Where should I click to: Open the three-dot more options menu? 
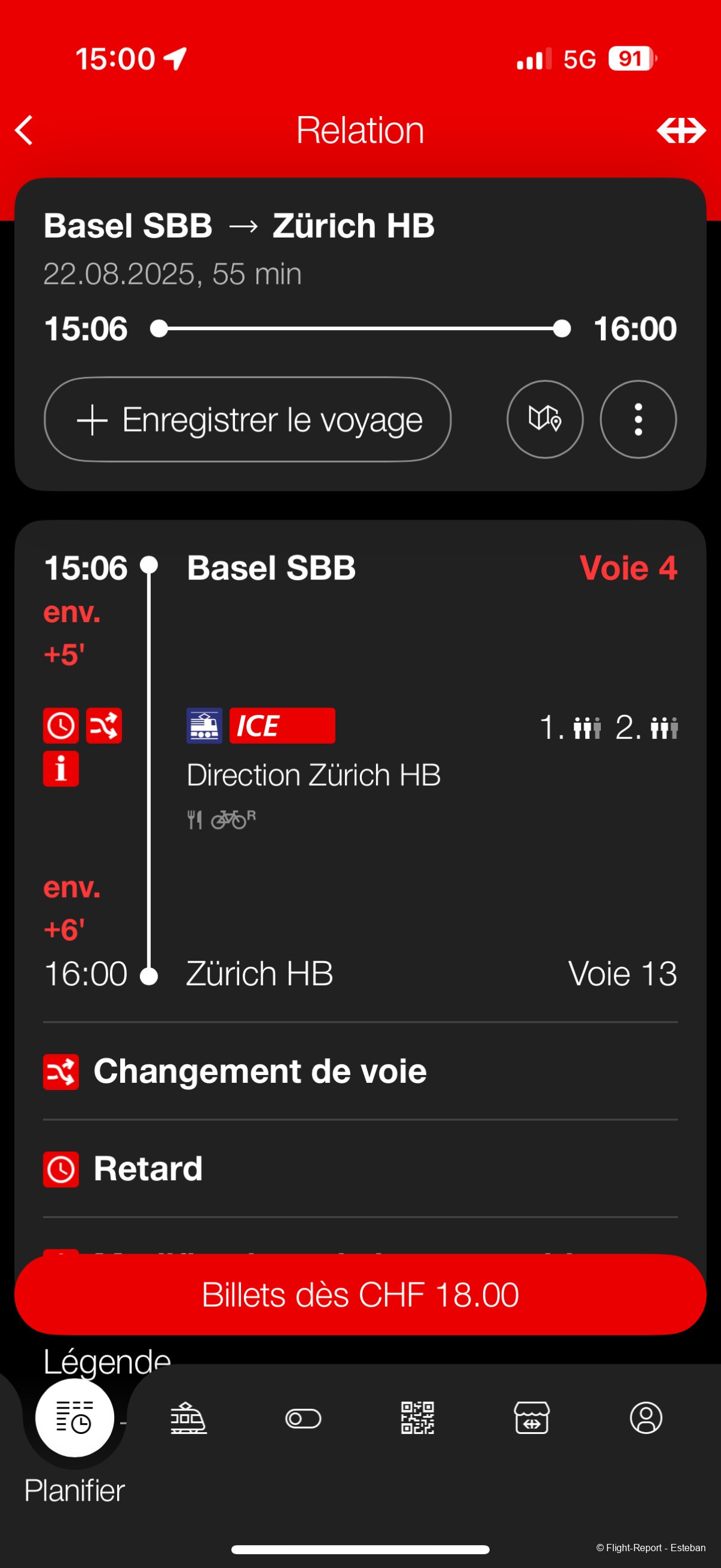pyautogui.click(x=637, y=420)
